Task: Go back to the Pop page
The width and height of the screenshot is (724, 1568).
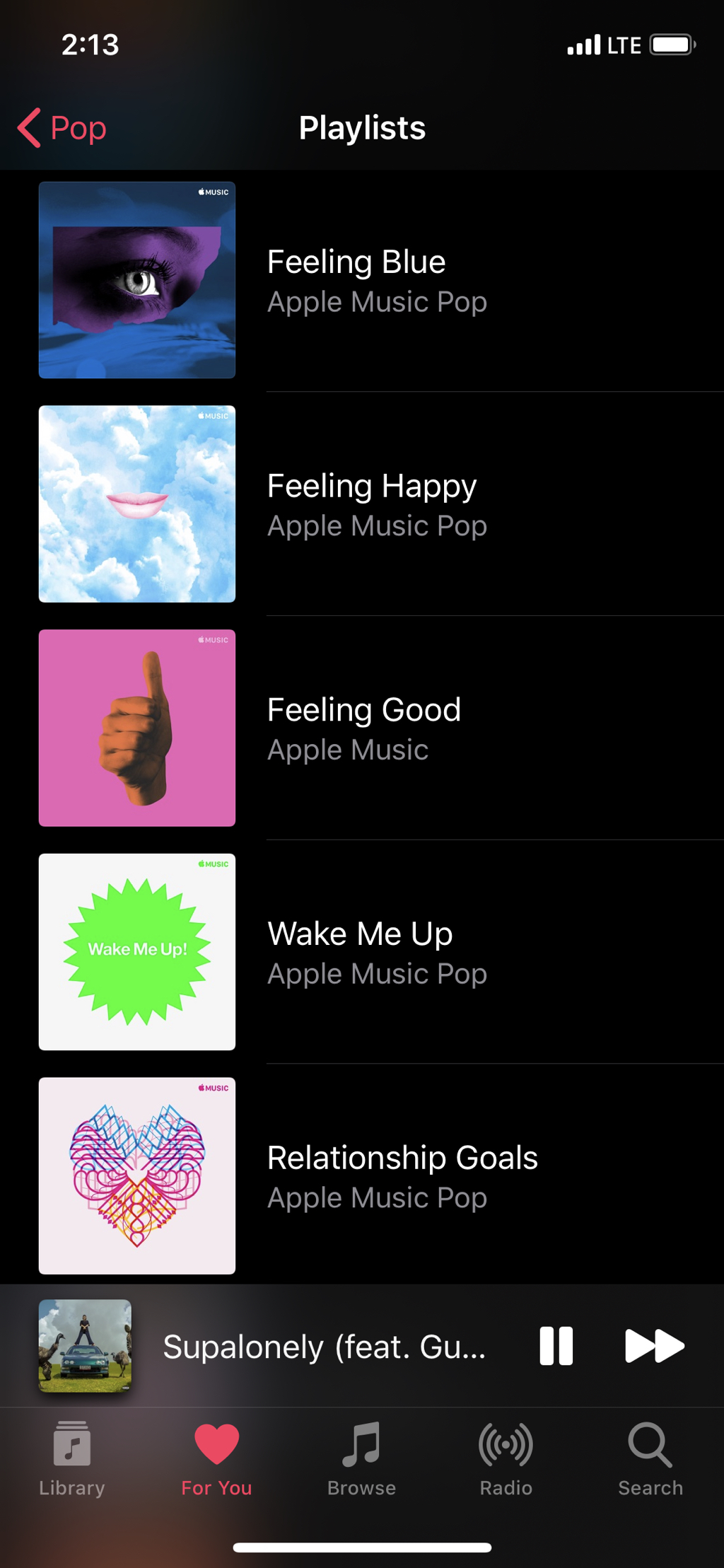Action: click(x=62, y=128)
